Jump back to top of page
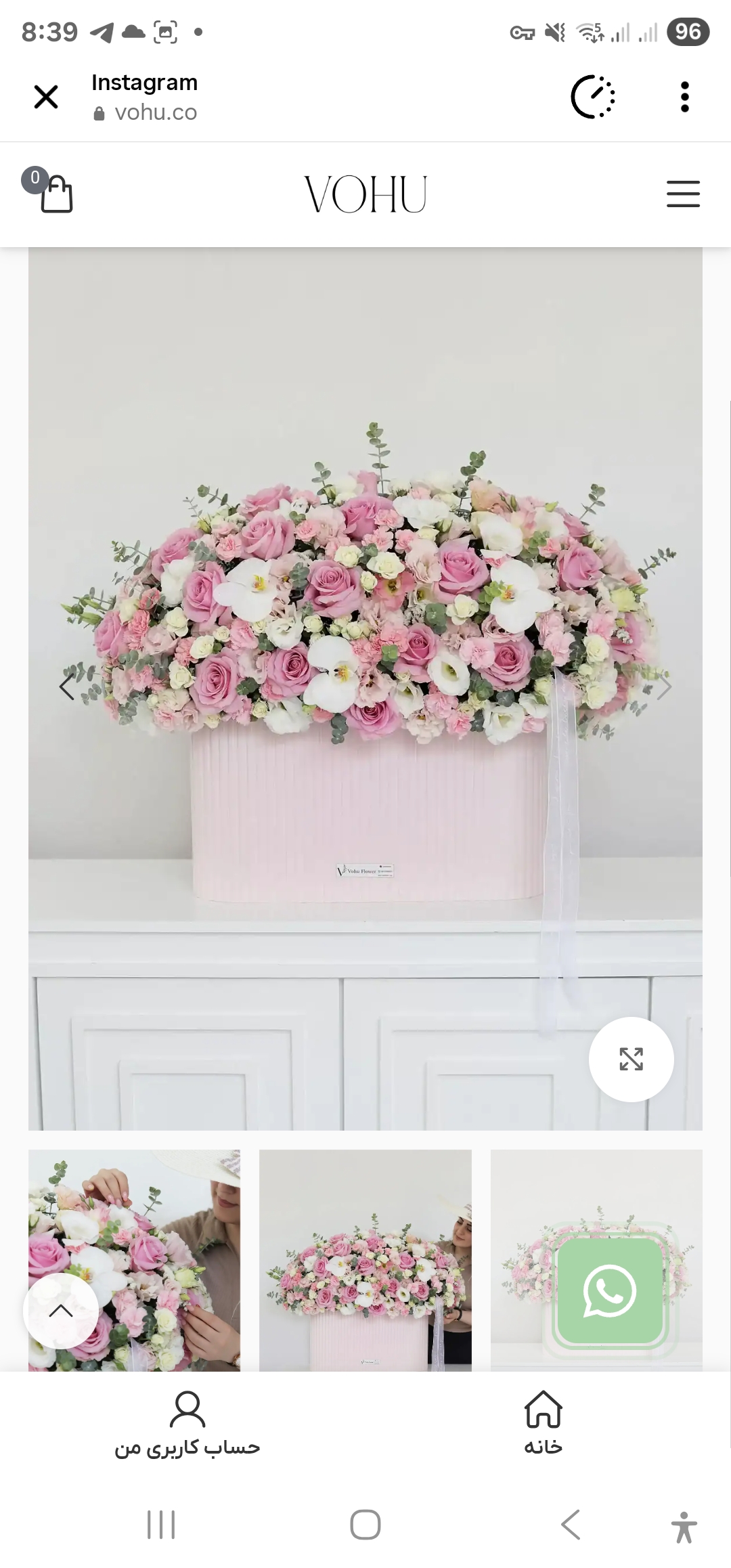The height and width of the screenshot is (1568, 731). click(61, 1311)
